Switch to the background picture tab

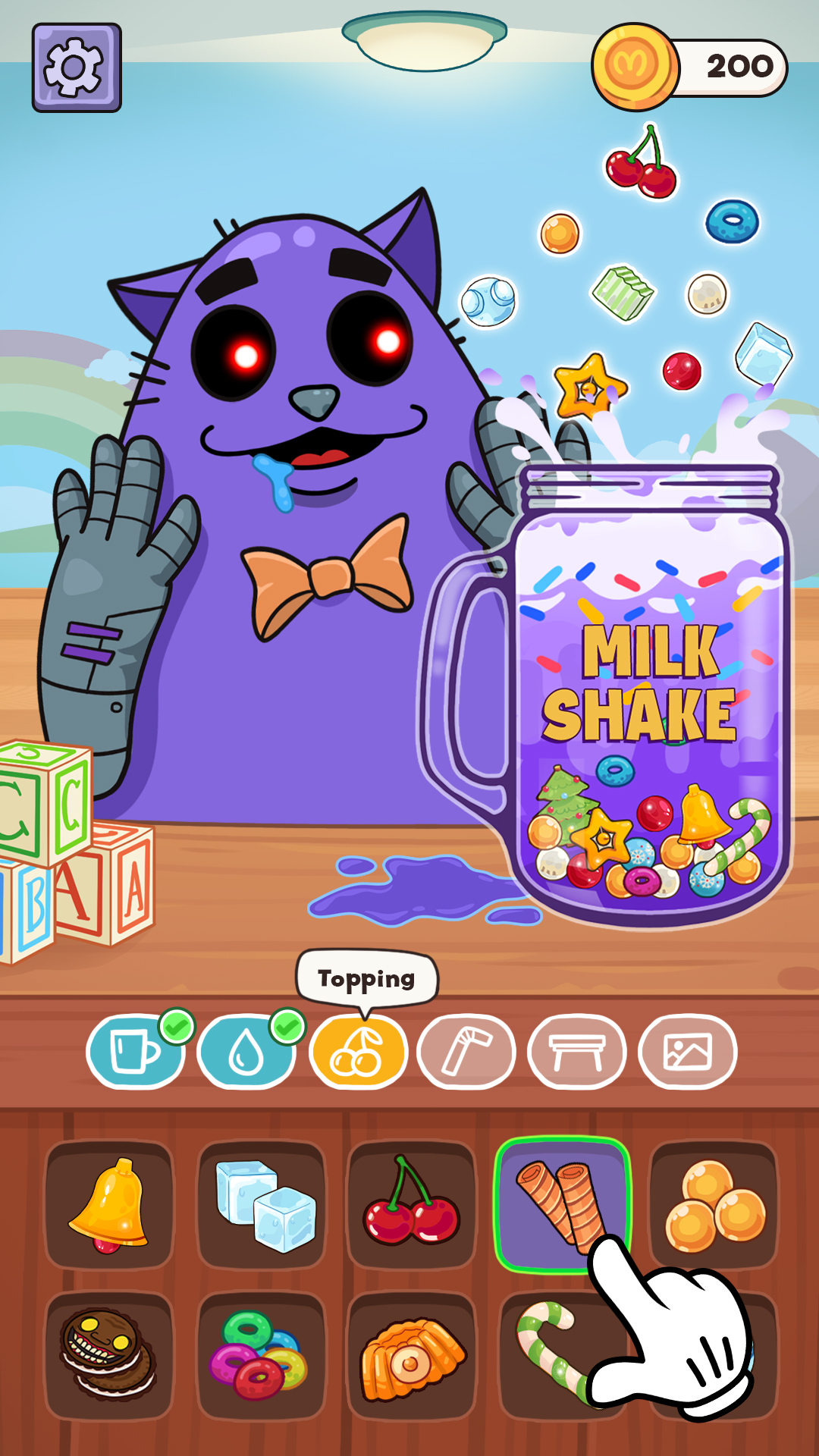coord(687,1052)
